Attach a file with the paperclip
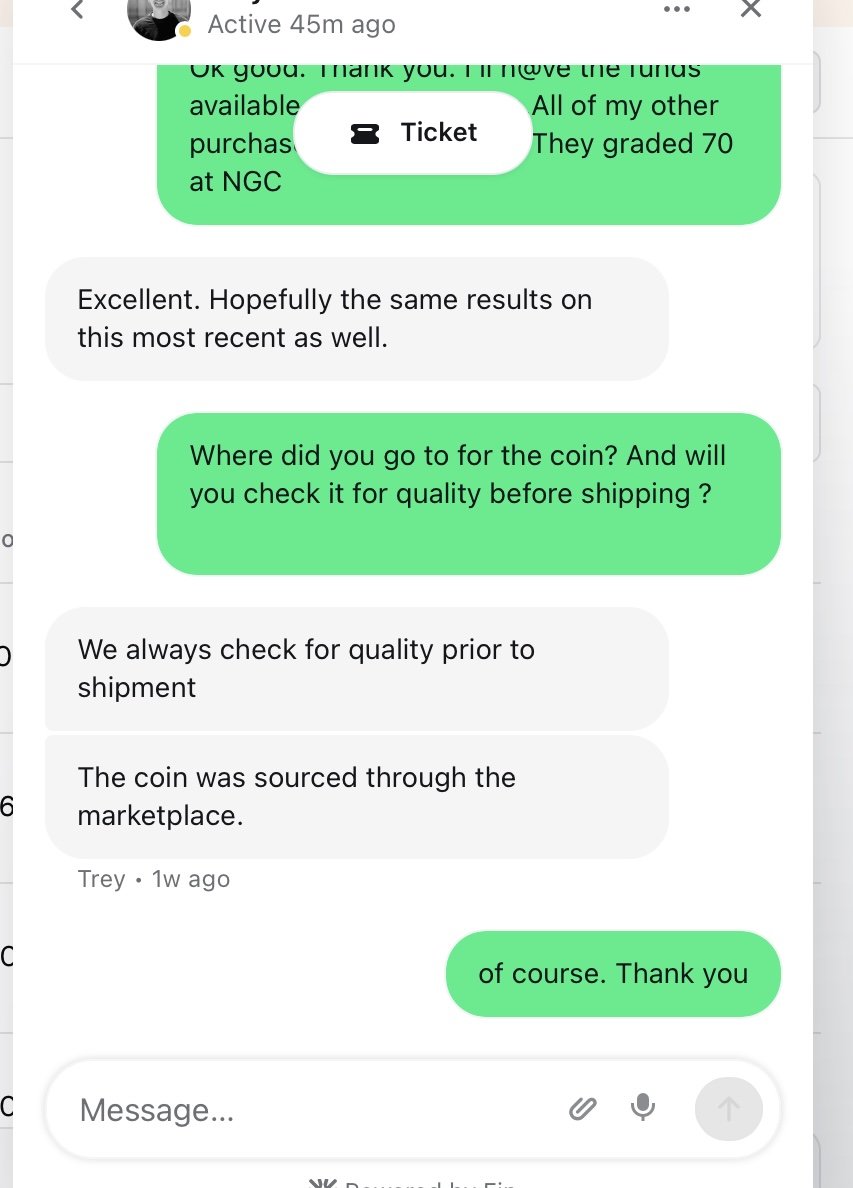Image resolution: width=853 pixels, height=1188 pixels. [582, 1108]
